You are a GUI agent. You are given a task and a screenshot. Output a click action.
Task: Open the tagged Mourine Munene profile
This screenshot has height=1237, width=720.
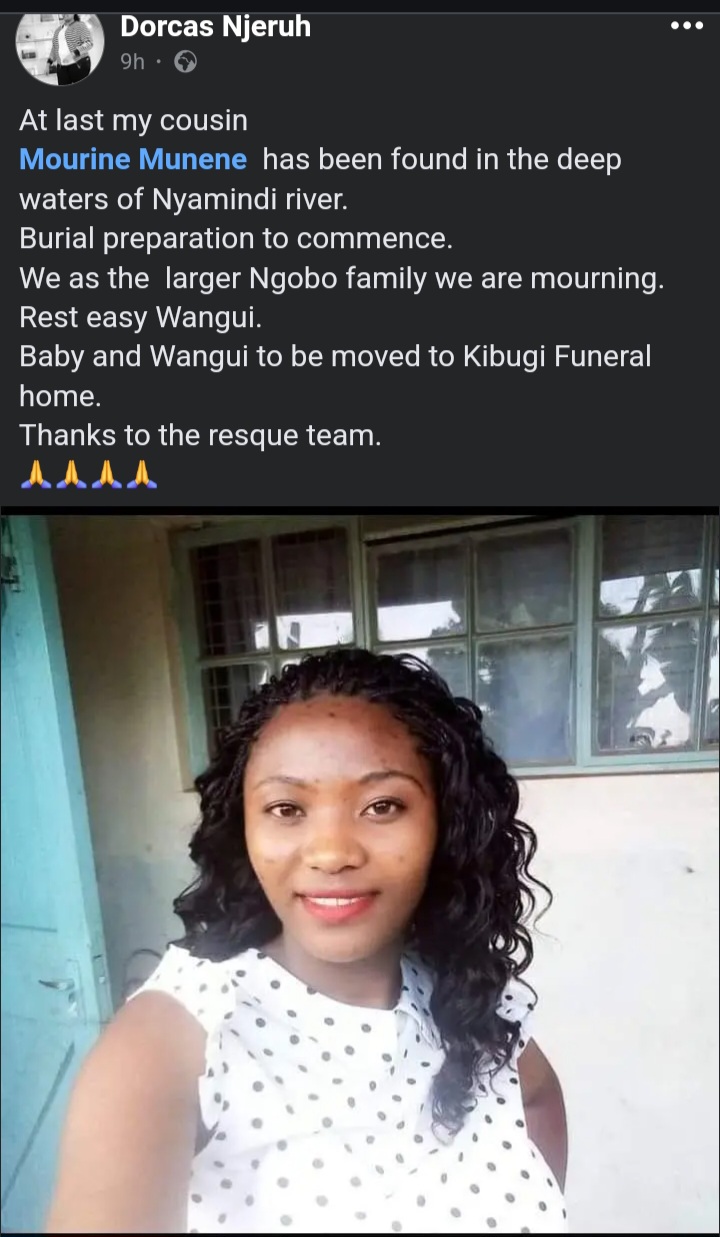(x=133, y=159)
